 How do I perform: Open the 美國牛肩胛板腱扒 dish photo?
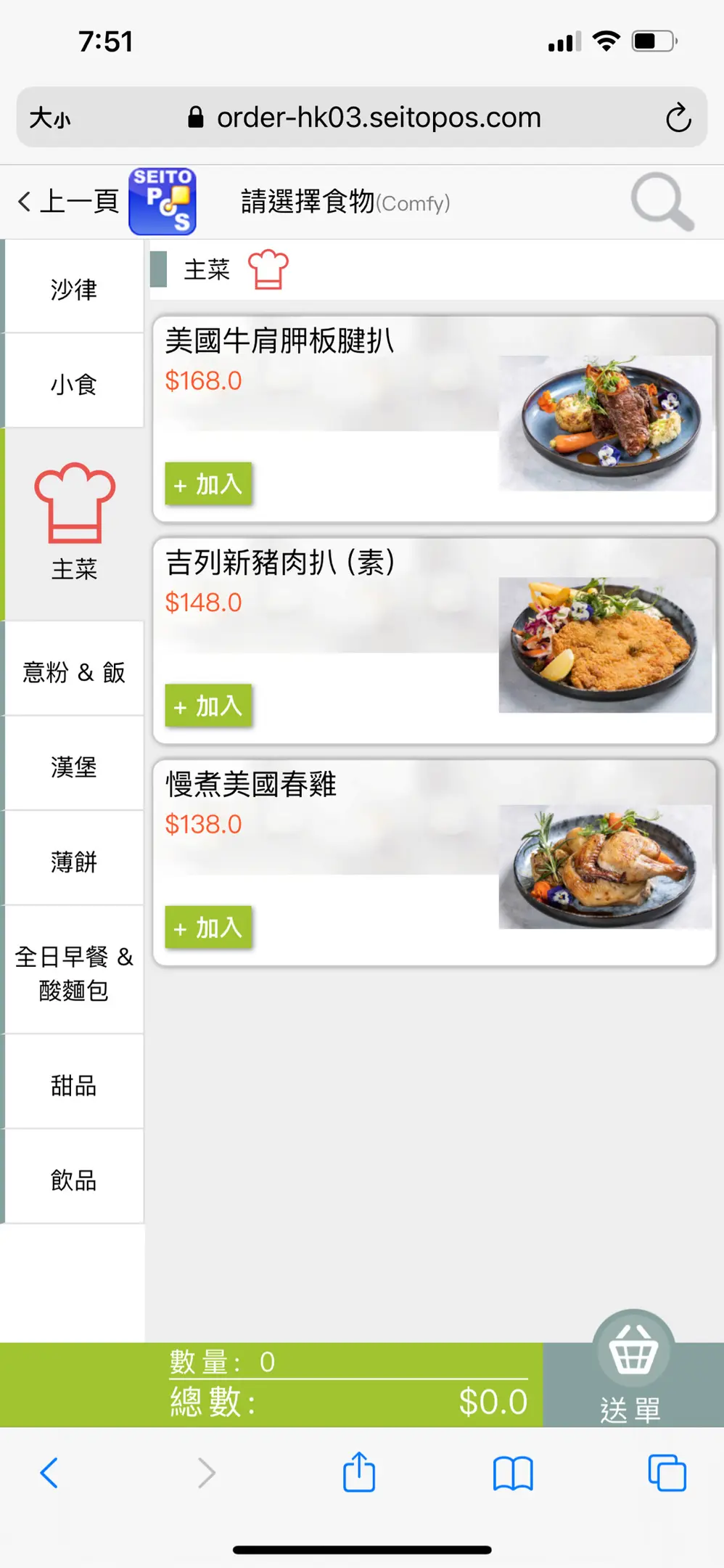pyautogui.click(x=604, y=422)
